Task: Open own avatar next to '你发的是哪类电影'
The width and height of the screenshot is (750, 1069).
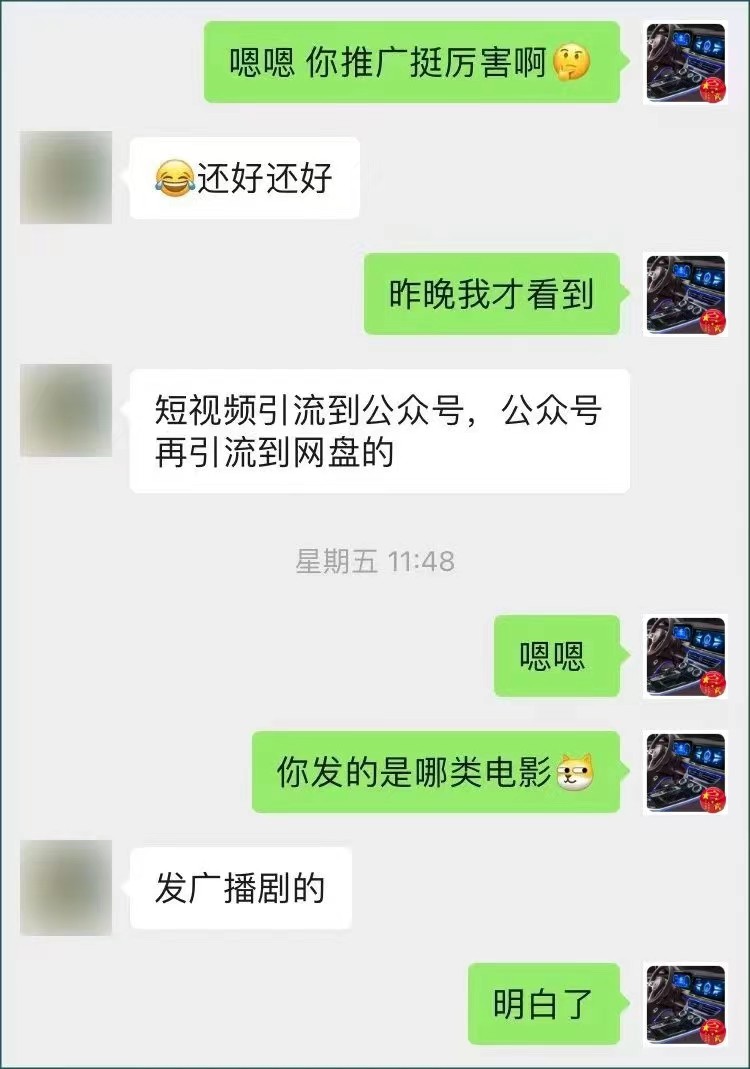Action: tap(685, 772)
